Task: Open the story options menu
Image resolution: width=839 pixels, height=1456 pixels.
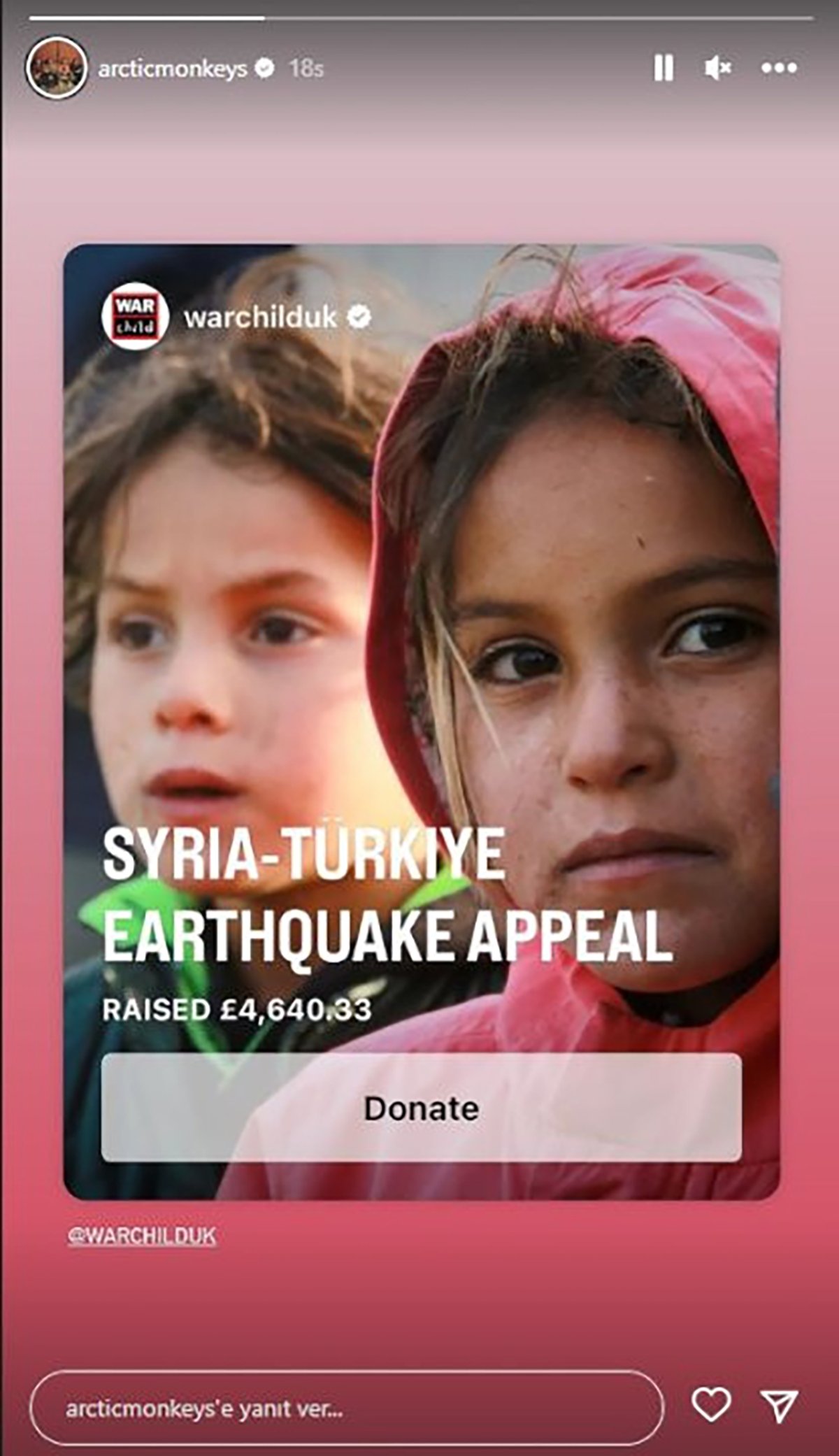Action: 779,69
